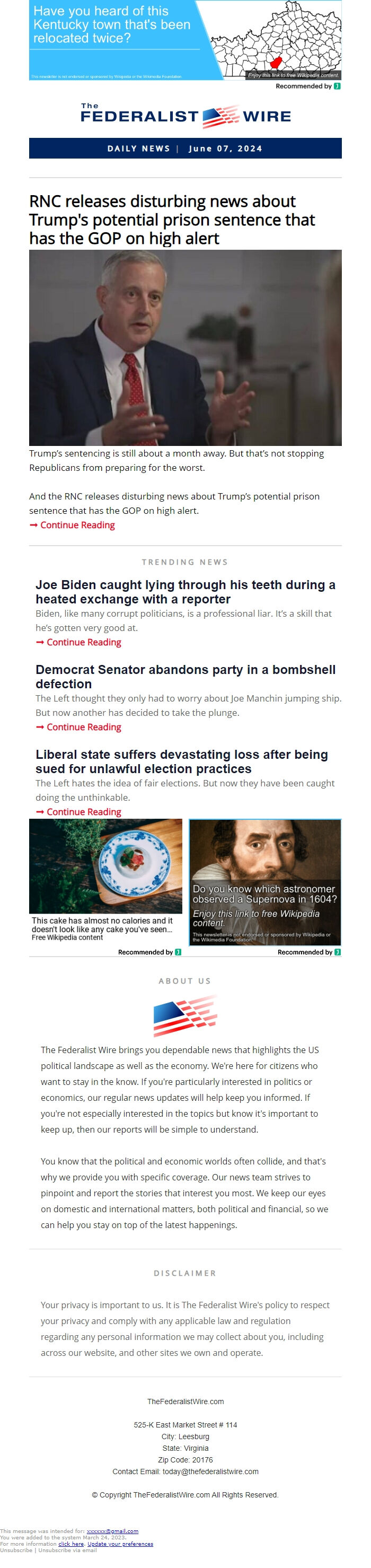The width and height of the screenshot is (371, 1568).
Task: Tap the xxxxxx@gmail.com address link
Action: pos(112,1531)
